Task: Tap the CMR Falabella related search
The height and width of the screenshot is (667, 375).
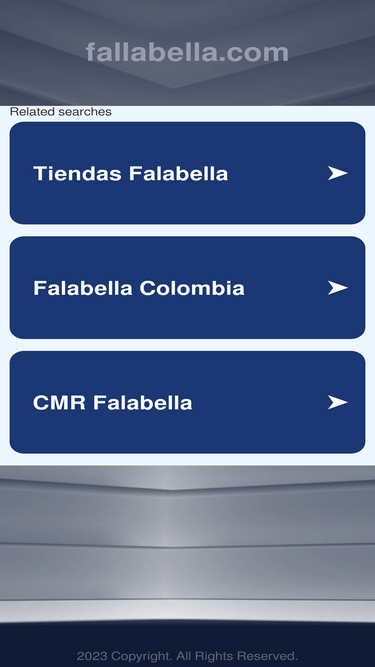Action: [187, 402]
